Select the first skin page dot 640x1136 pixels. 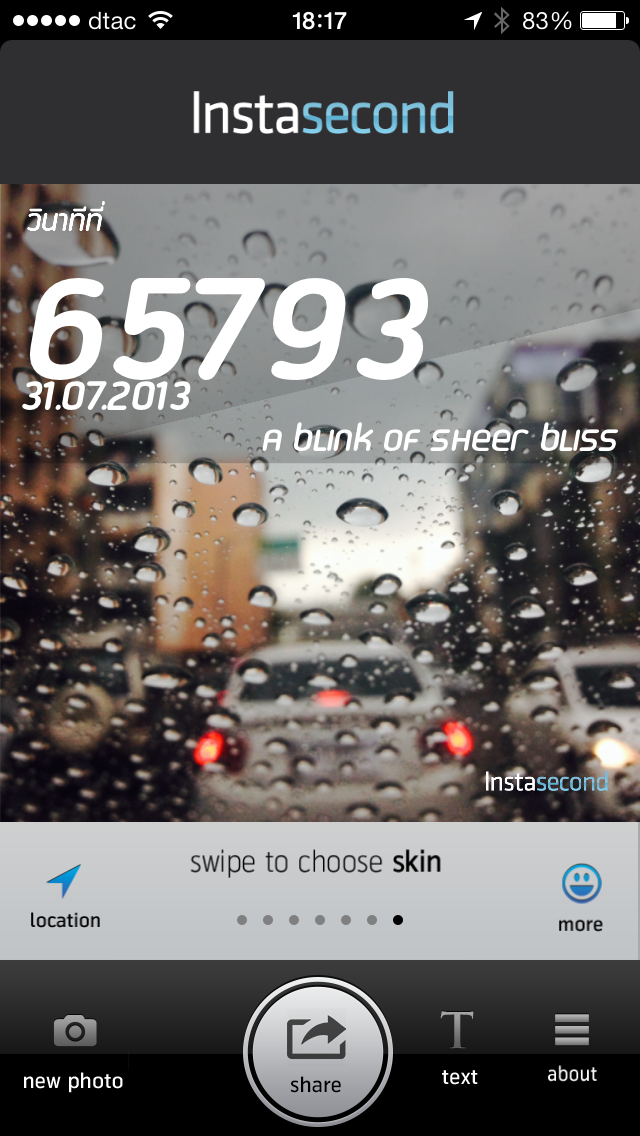pos(242,920)
